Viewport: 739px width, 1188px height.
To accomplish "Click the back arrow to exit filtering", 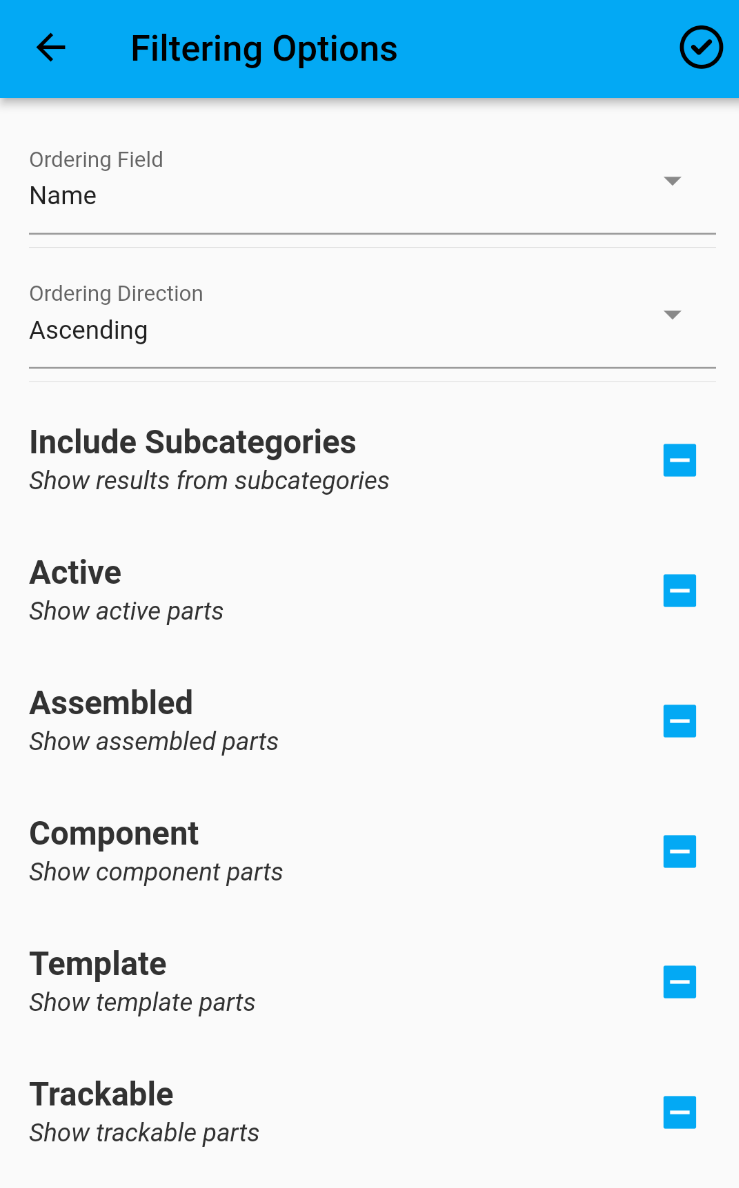I will (x=50, y=47).
